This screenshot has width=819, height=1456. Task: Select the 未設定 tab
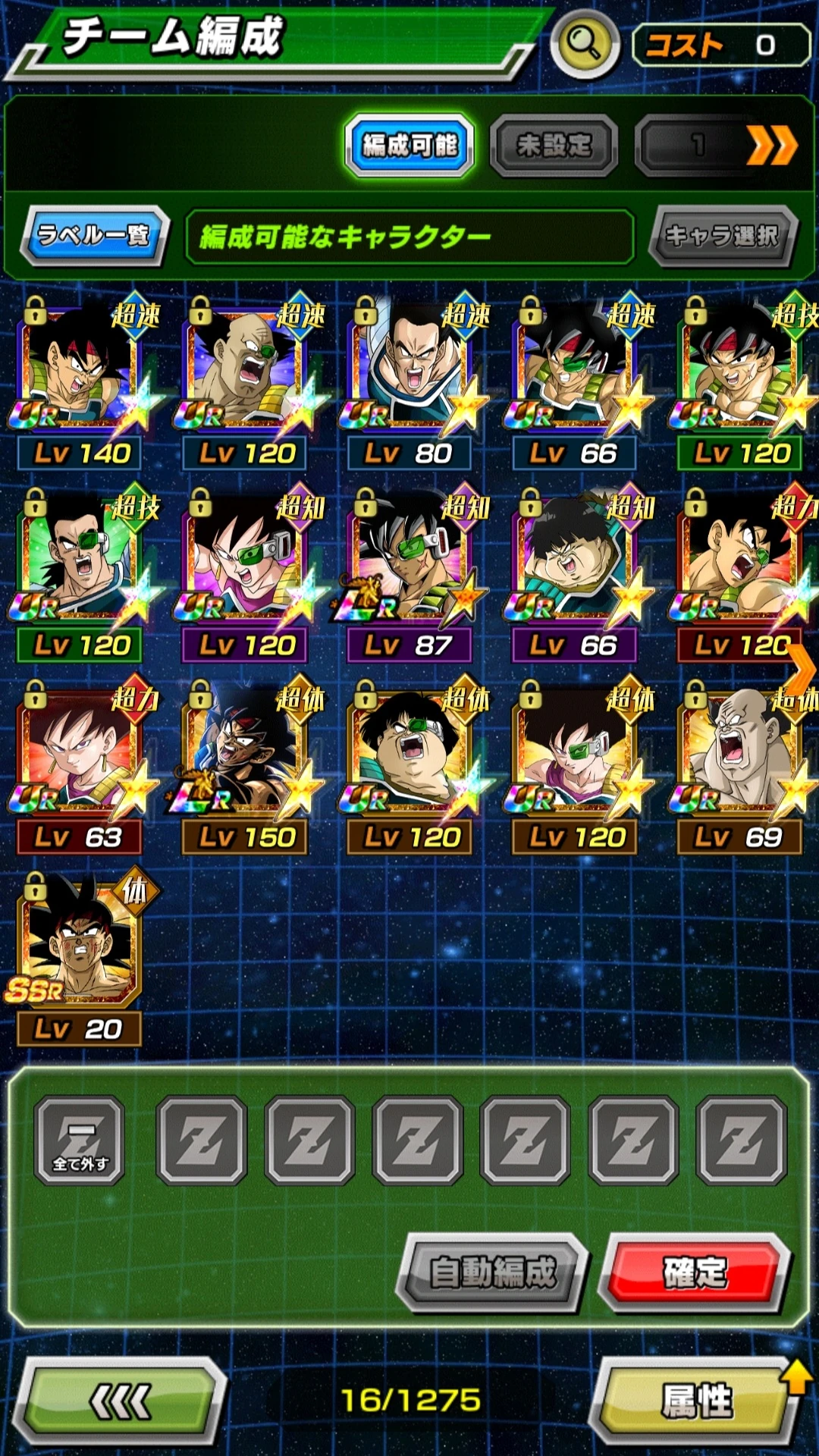[553, 146]
